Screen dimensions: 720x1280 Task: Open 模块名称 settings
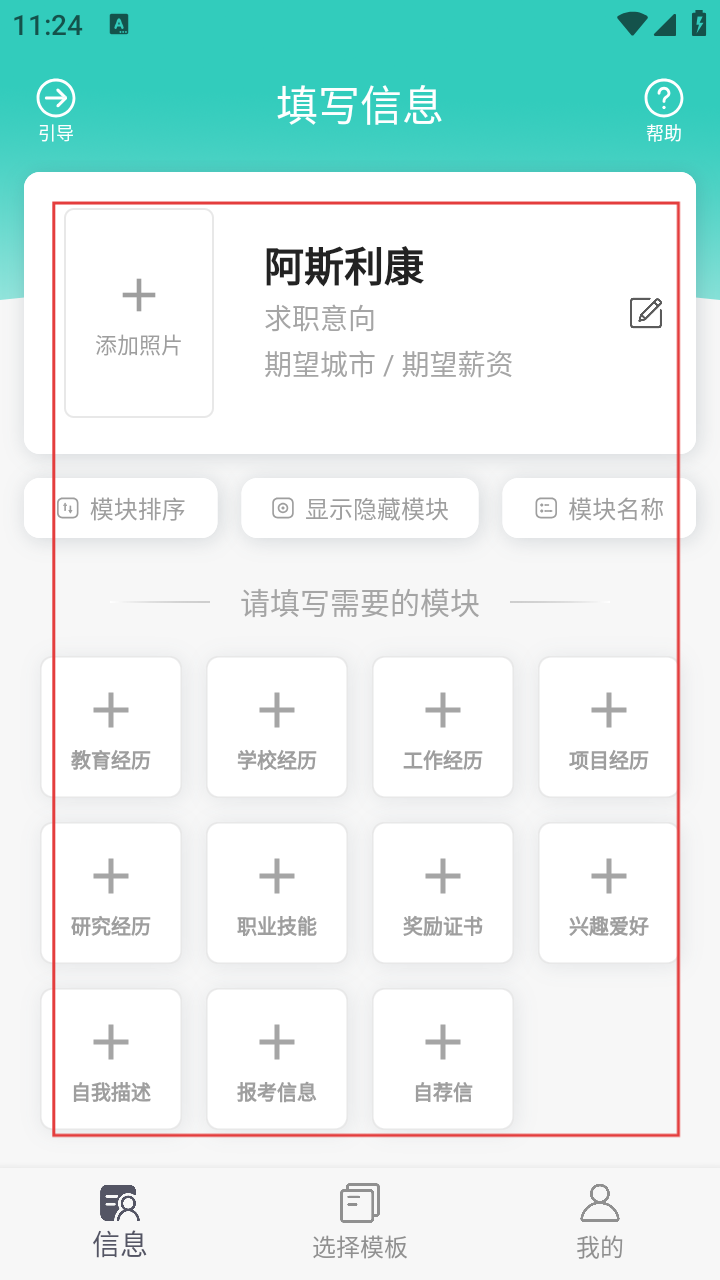pyautogui.click(x=600, y=509)
